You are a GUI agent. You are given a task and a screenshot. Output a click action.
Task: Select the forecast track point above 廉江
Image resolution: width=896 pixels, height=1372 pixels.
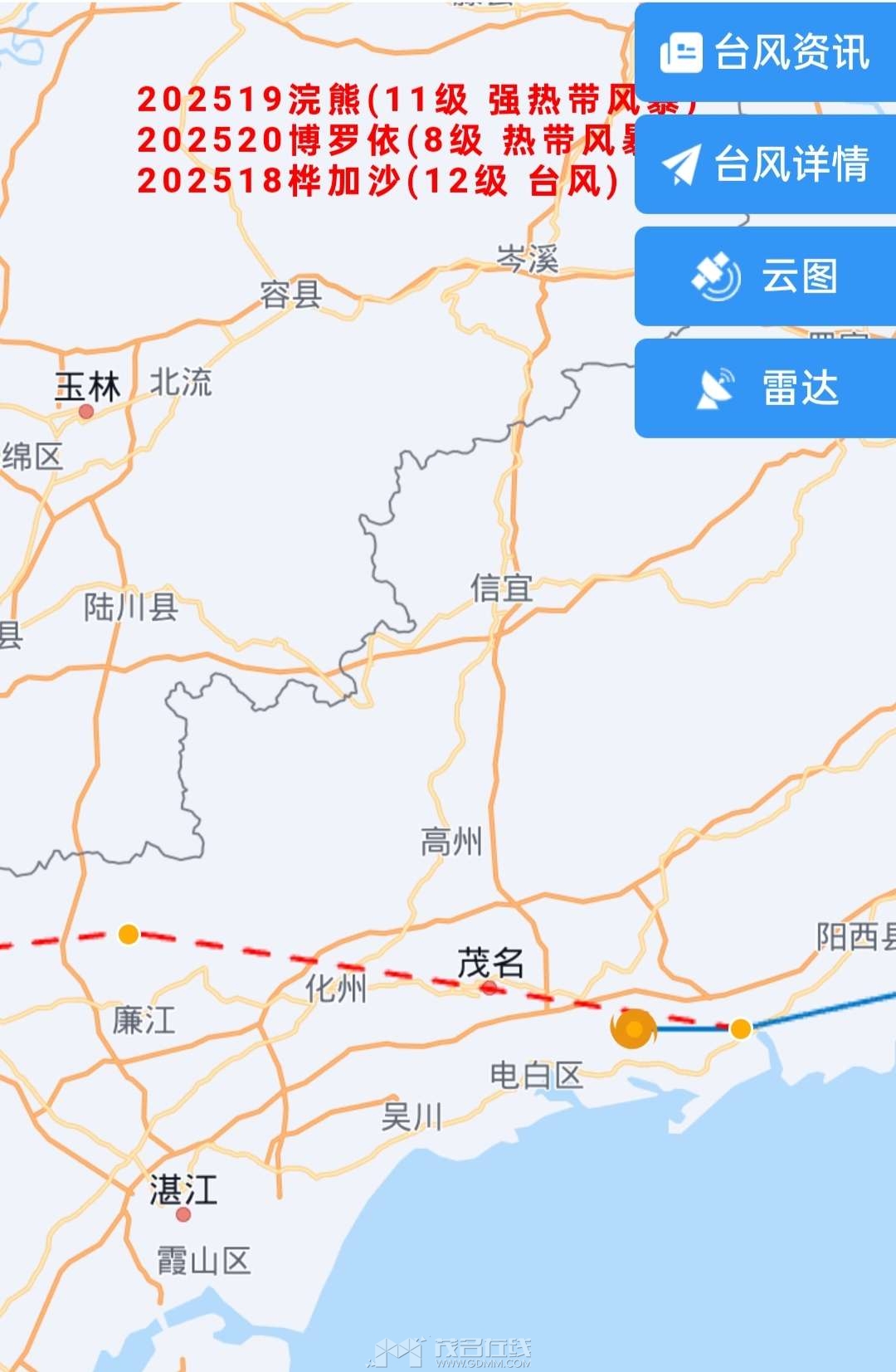(129, 935)
